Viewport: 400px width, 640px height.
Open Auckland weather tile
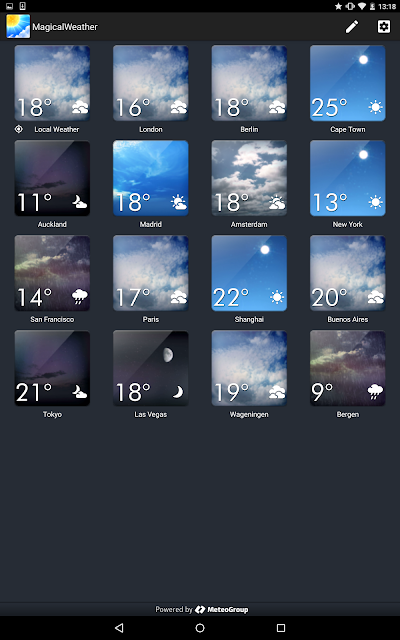click(x=52, y=178)
